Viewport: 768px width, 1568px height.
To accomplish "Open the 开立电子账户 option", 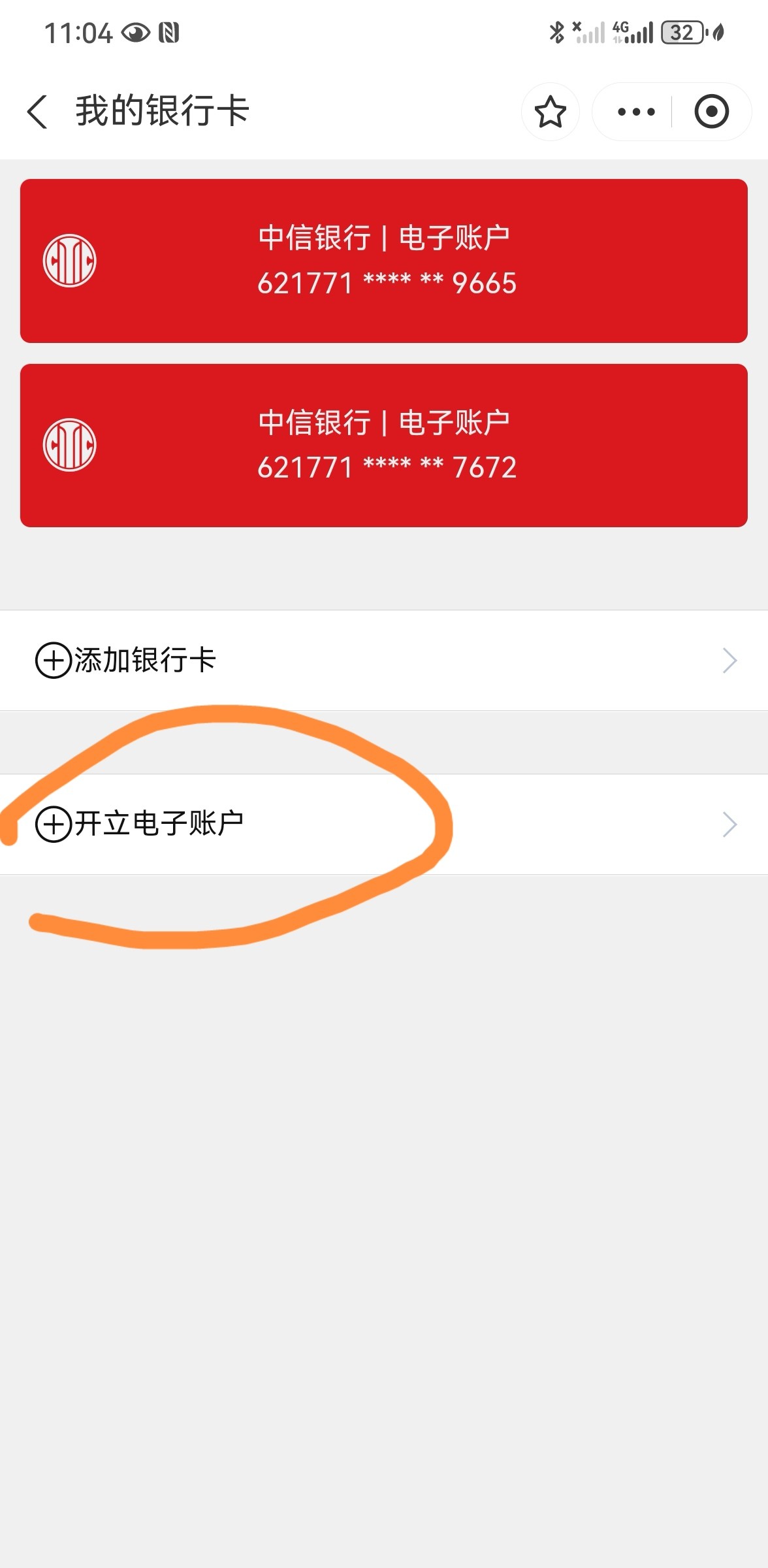I will coord(384,825).
